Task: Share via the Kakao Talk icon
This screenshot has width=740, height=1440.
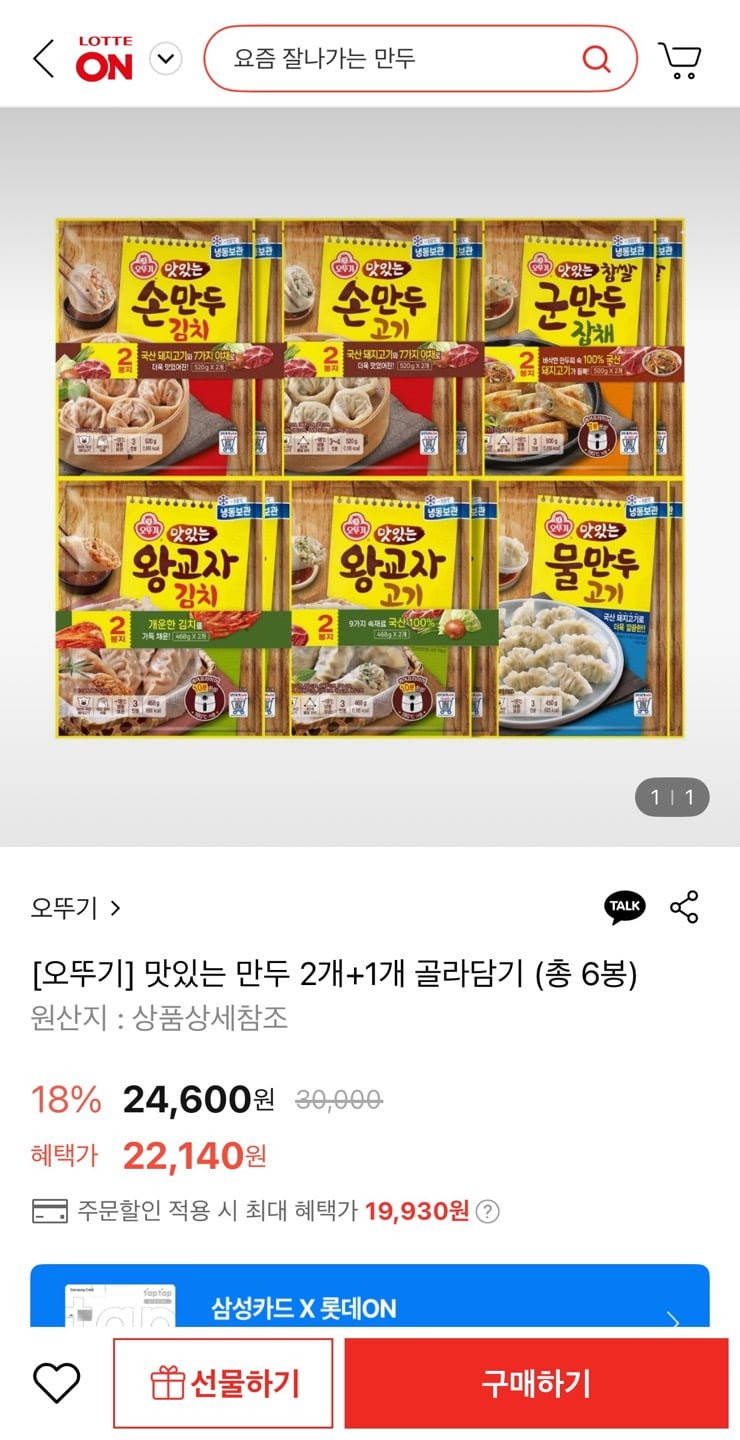Action: (625, 907)
